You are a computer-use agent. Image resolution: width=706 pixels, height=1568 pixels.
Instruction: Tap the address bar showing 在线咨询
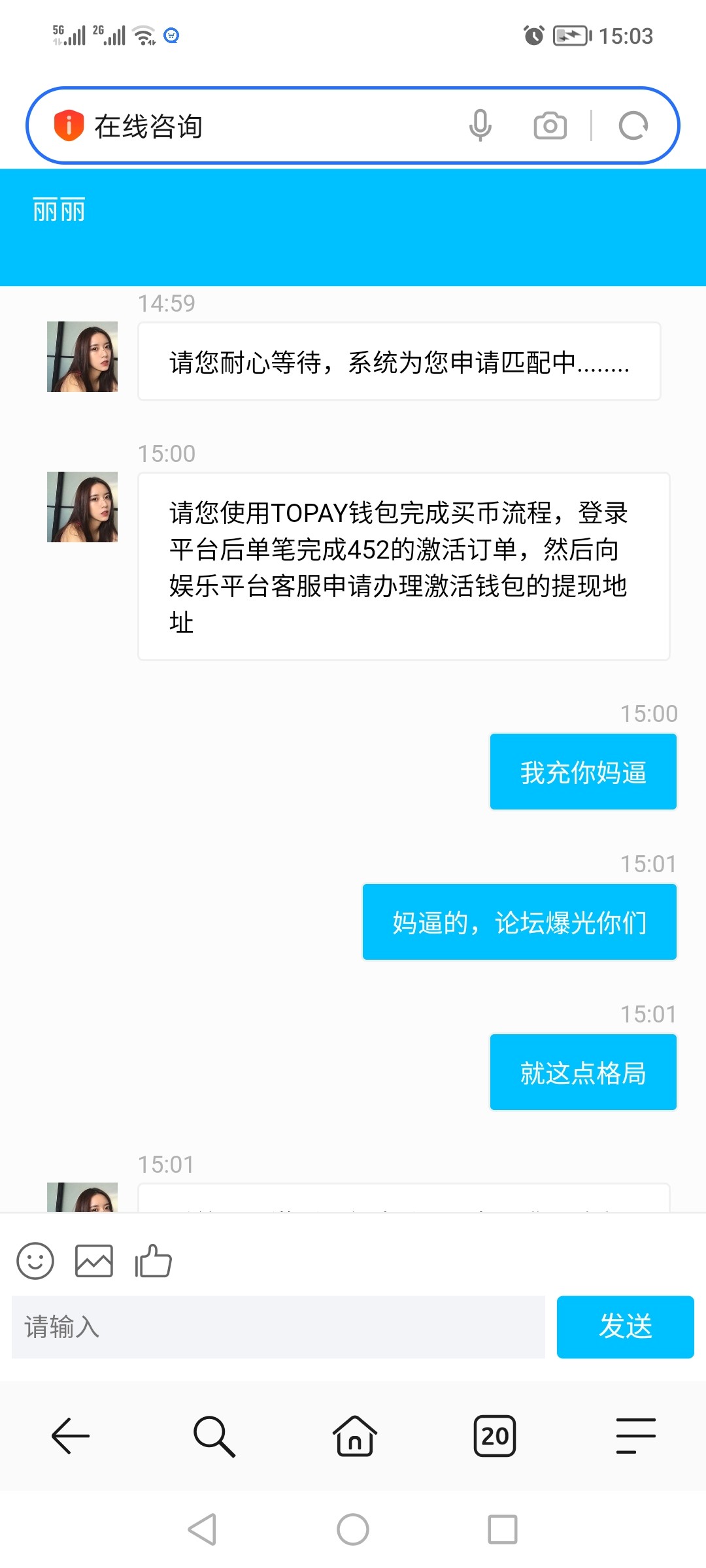(x=261, y=125)
